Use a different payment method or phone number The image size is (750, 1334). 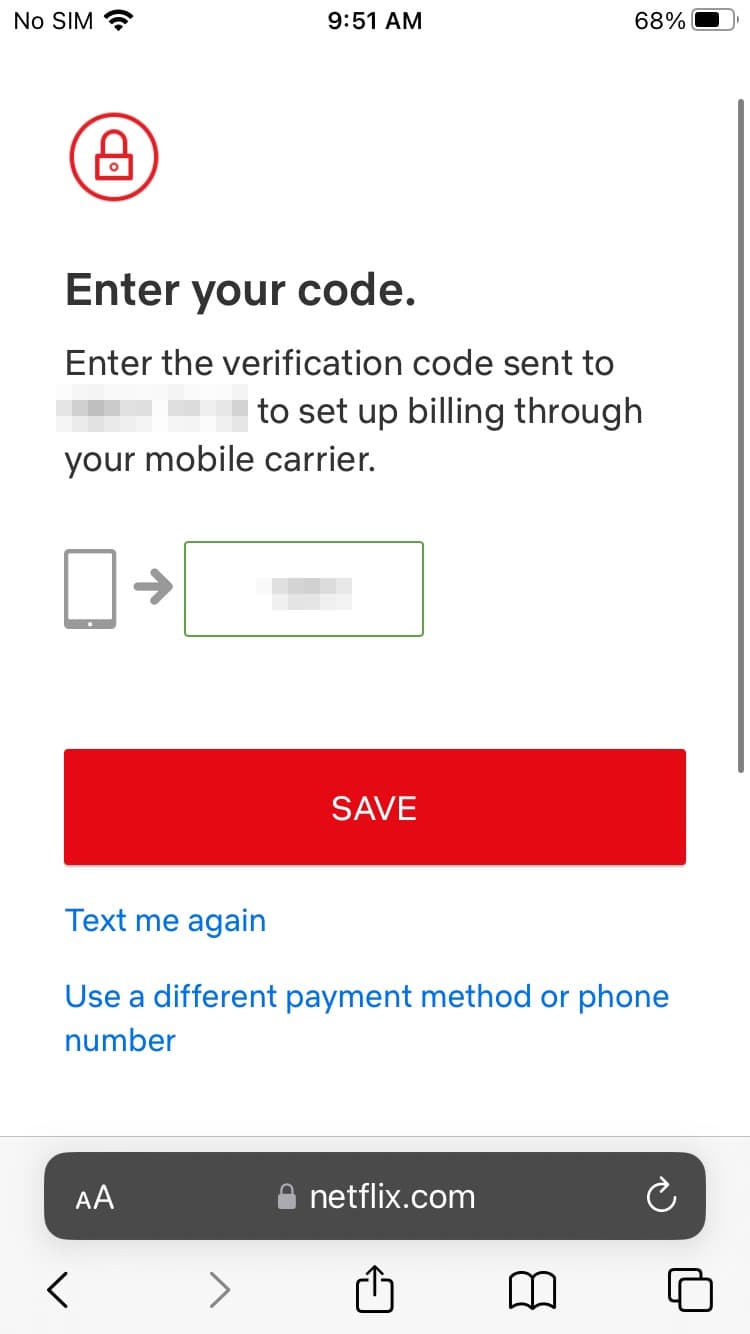point(366,1018)
